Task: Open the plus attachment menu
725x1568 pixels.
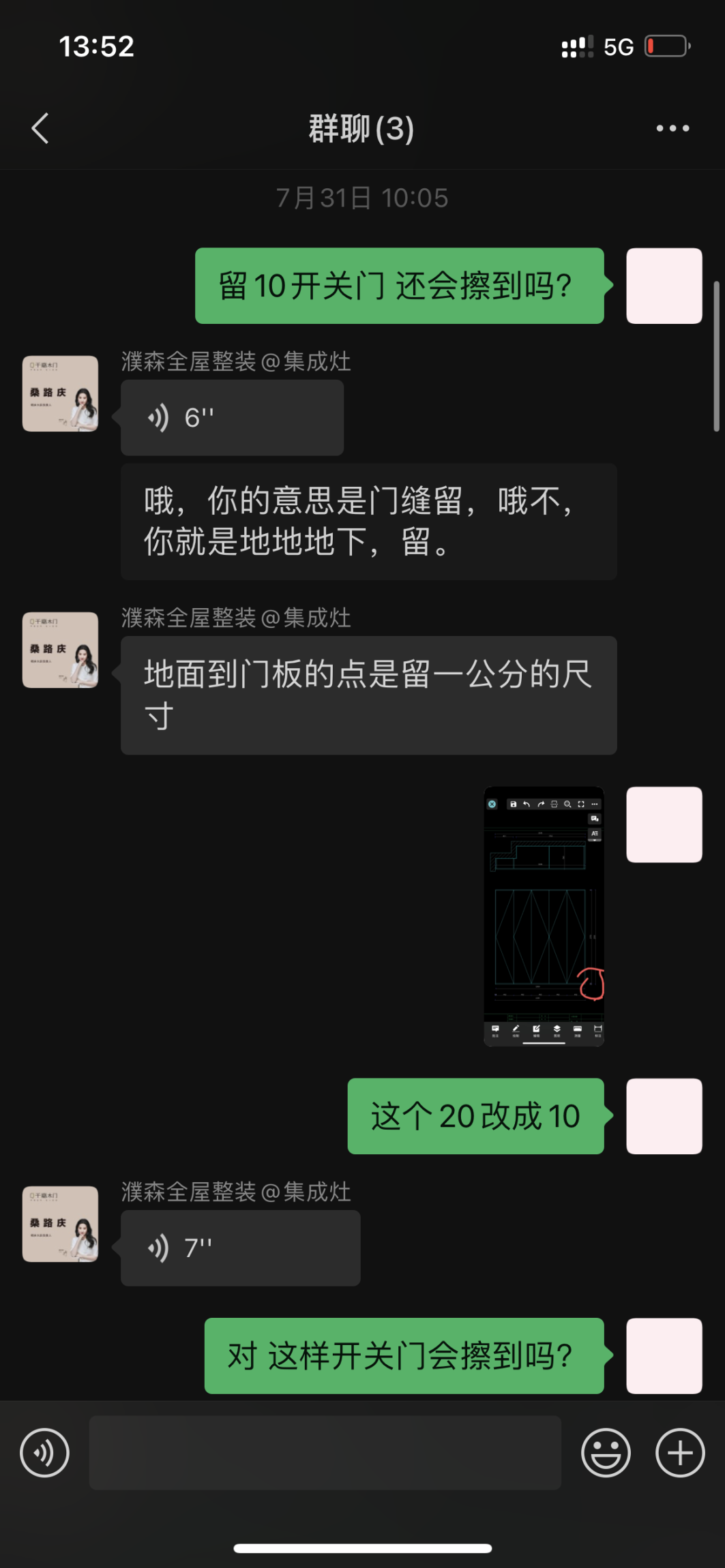Action: click(680, 1453)
